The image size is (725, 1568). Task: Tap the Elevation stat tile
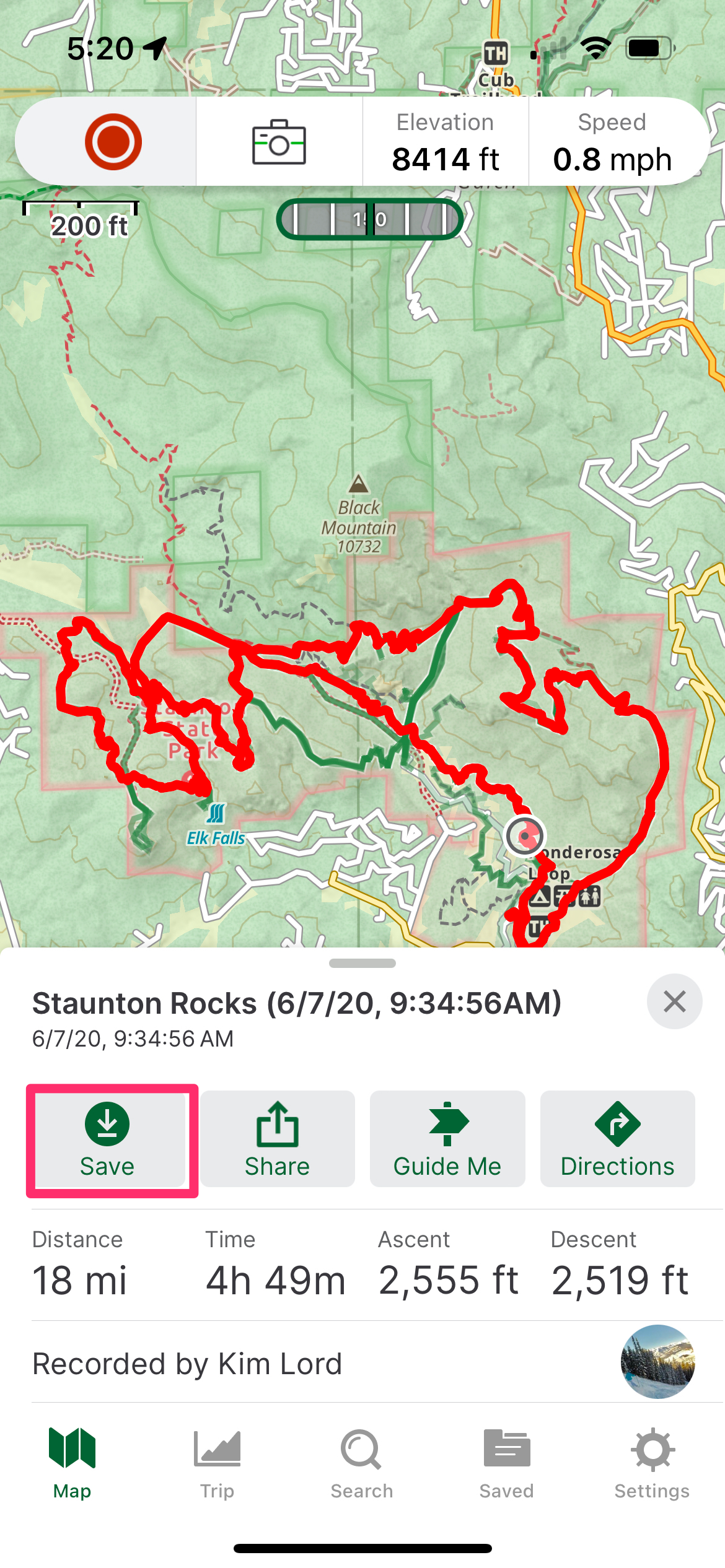coord(445,142)
